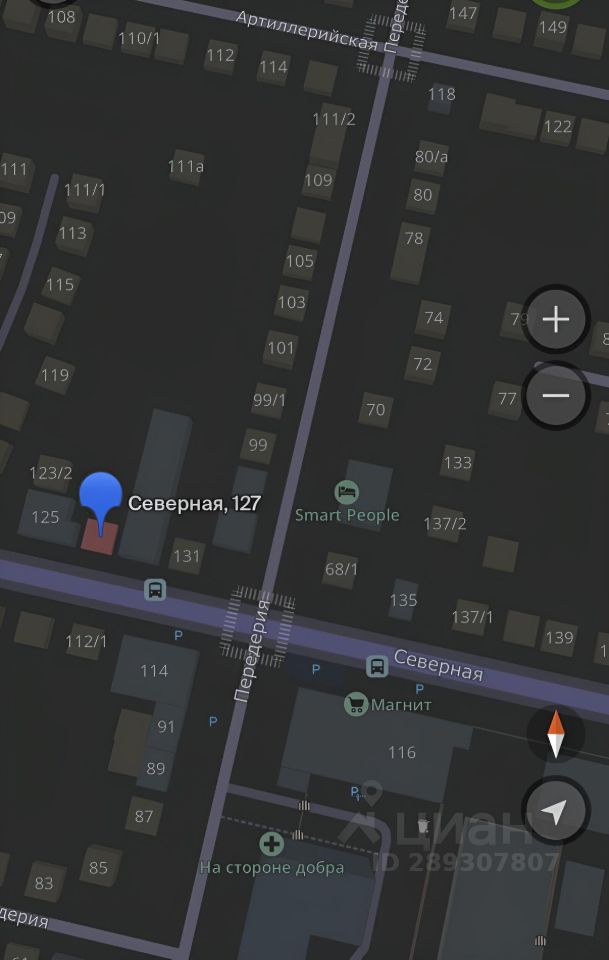Viewport: 609px width, 960px height.
Task: Zoom in on the map
Action: tap(555, 320)
